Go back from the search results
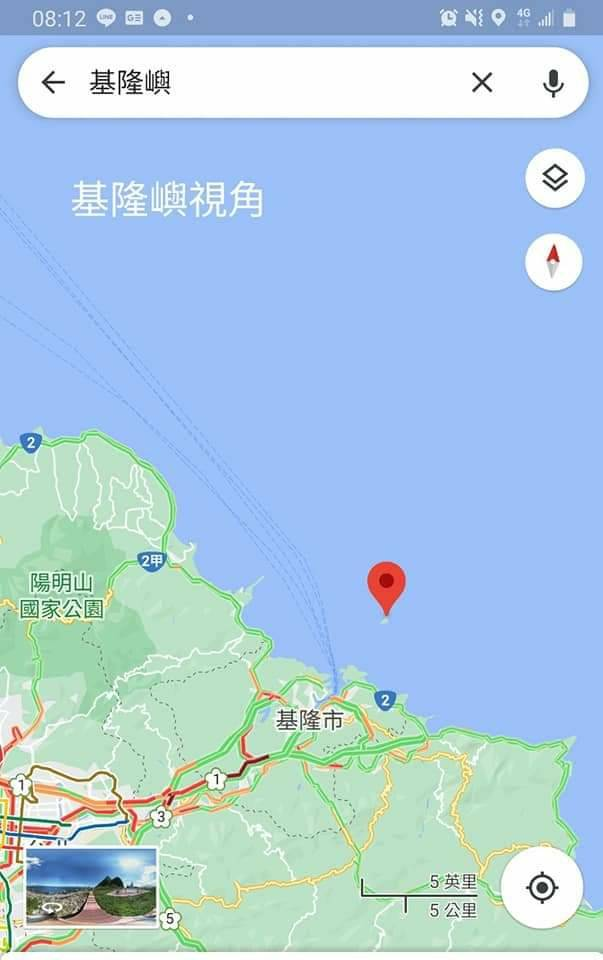 click(53, 83)
